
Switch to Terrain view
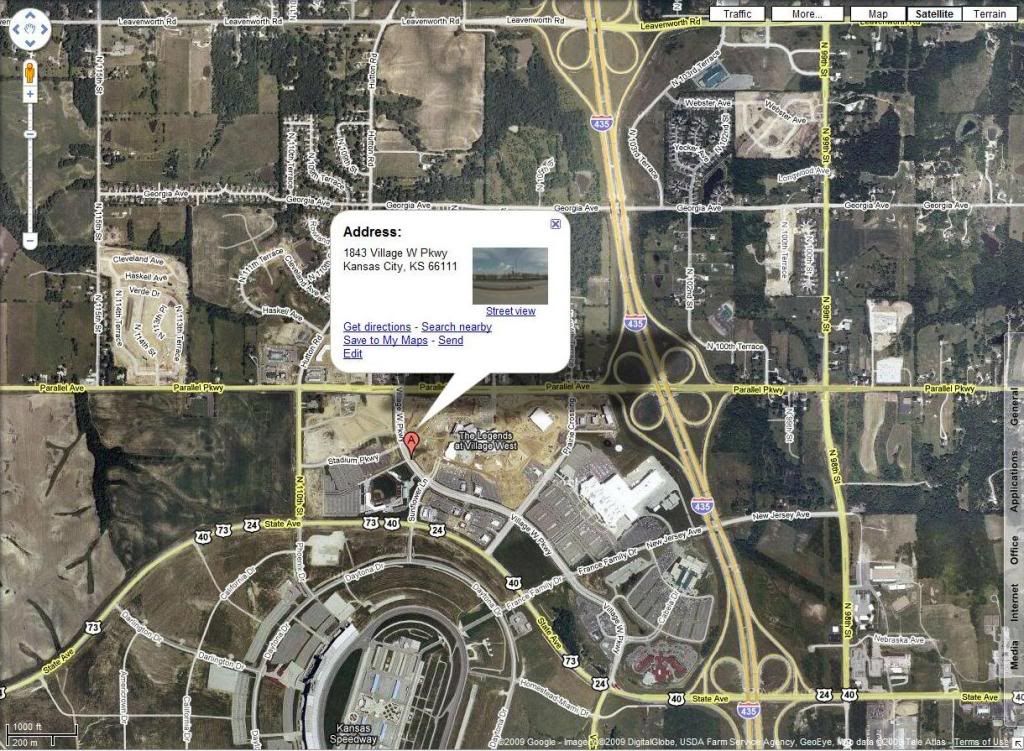[x=990, y=14]
